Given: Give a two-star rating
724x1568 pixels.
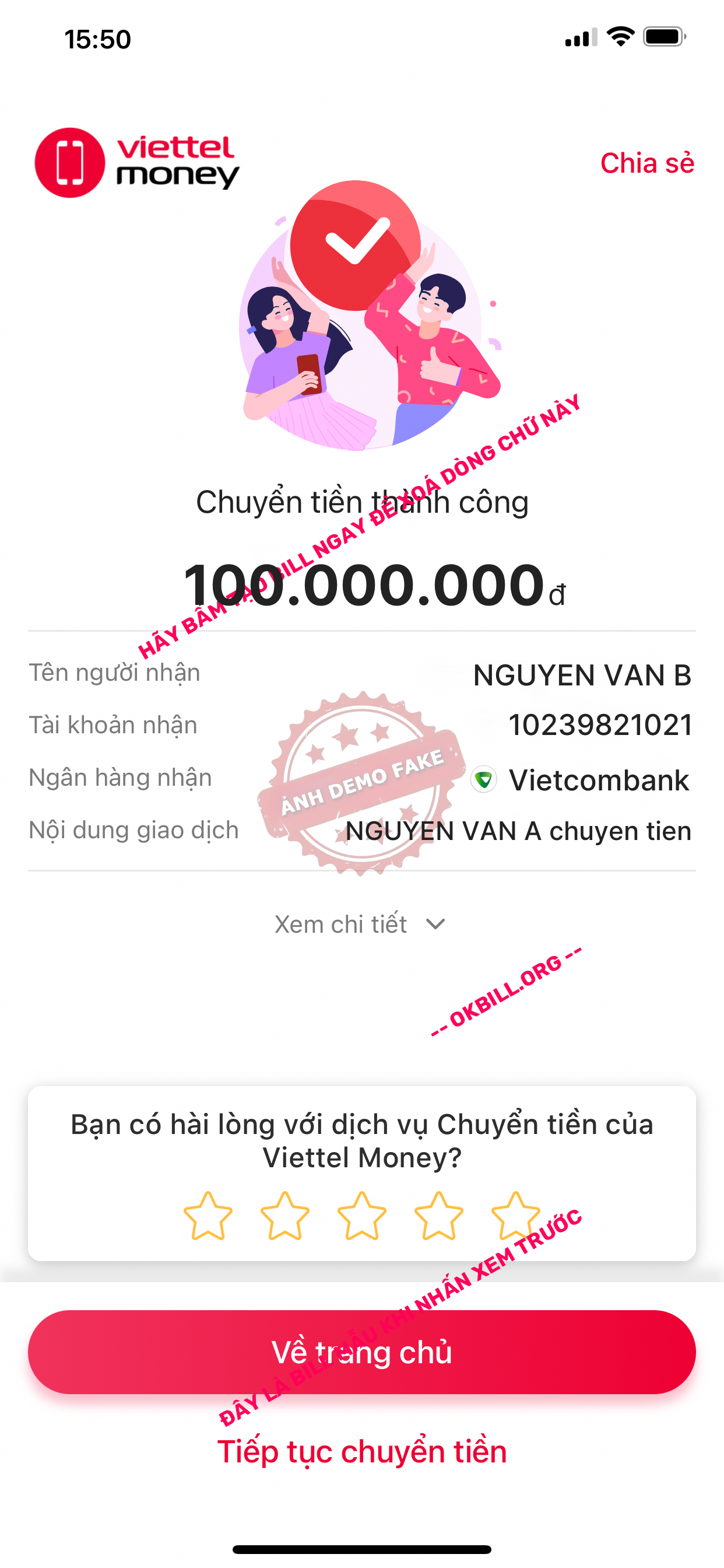Looking at the screenshot, I should coord(284,1216).
